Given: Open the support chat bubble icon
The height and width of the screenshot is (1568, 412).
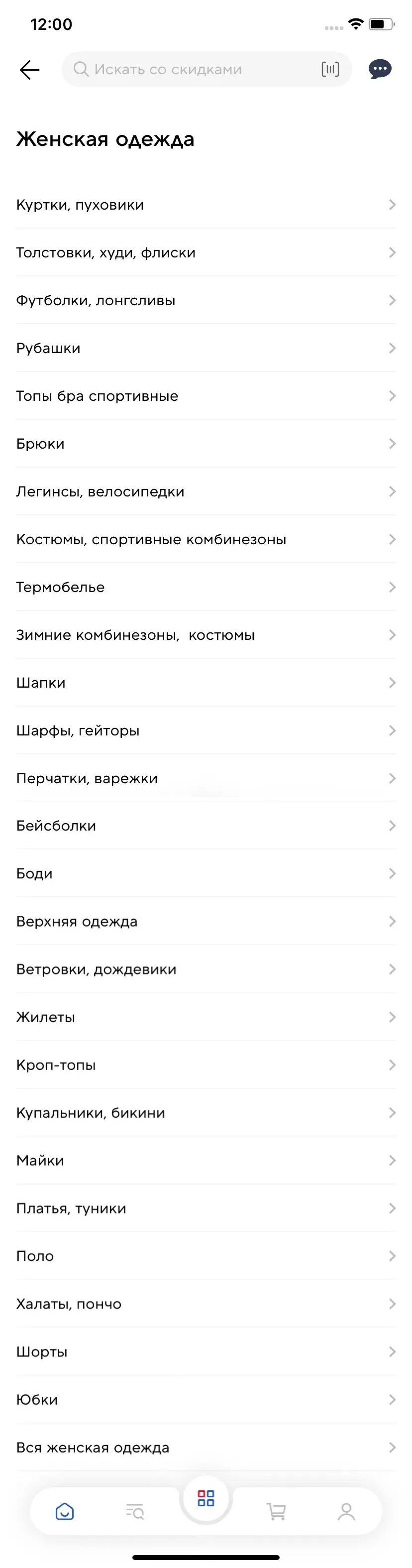Looking at the screenshot, I should pyautogui.click(x=380, y=69).
